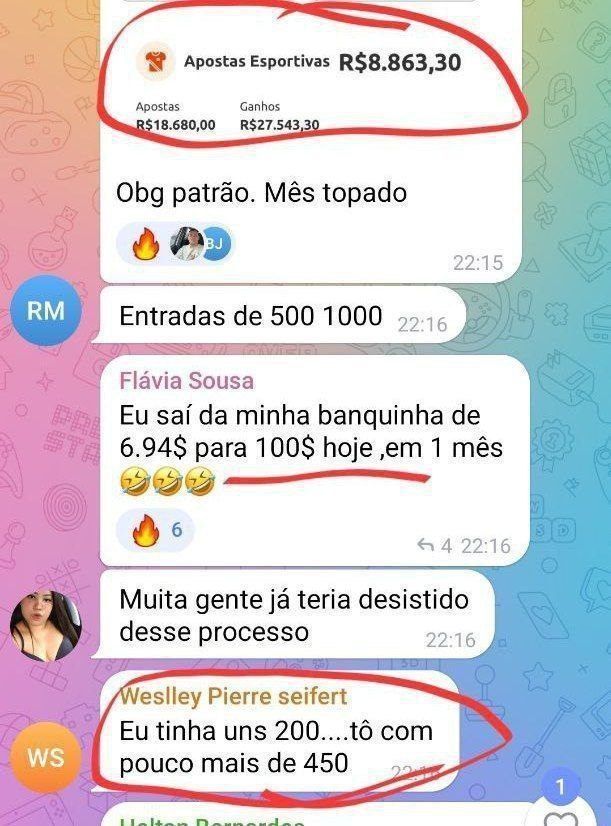Image resolution: width=611 pixels, height=826 pixels.
Task: Open Flávia Sousa's profile name
Action: coord(186,381)
